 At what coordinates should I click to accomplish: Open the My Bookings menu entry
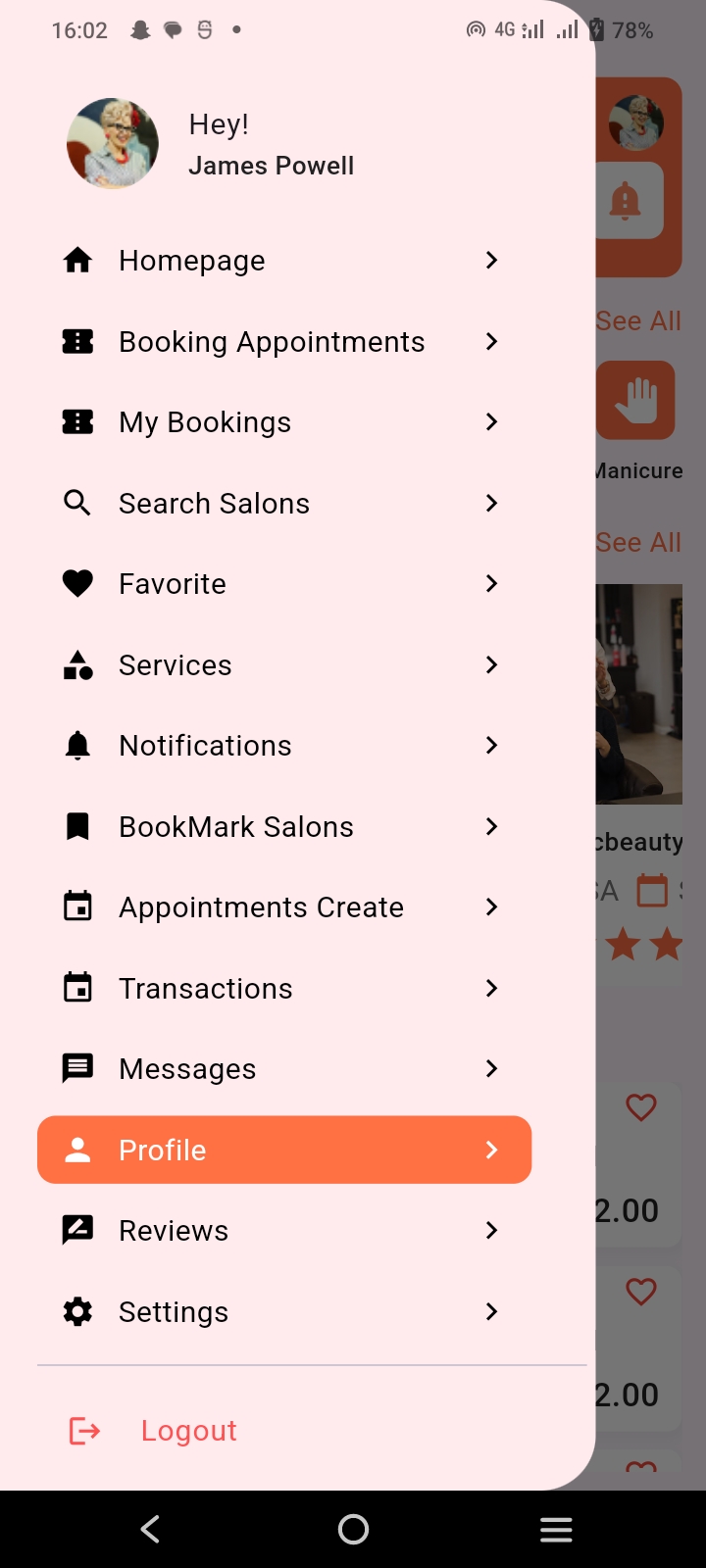(204, 421)
